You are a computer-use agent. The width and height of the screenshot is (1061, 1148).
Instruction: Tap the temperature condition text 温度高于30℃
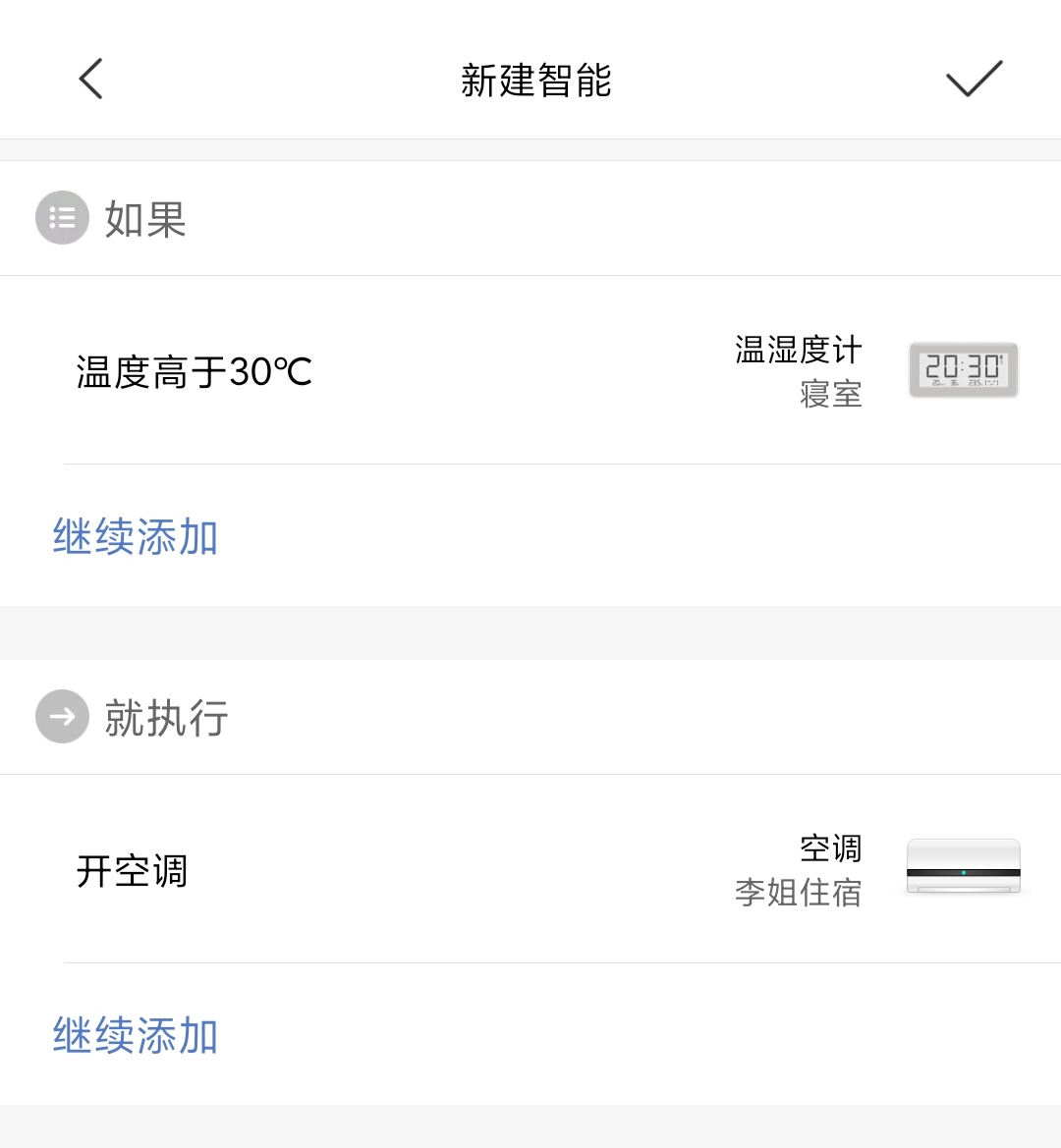pyautogui.click(x=194, y=373)
